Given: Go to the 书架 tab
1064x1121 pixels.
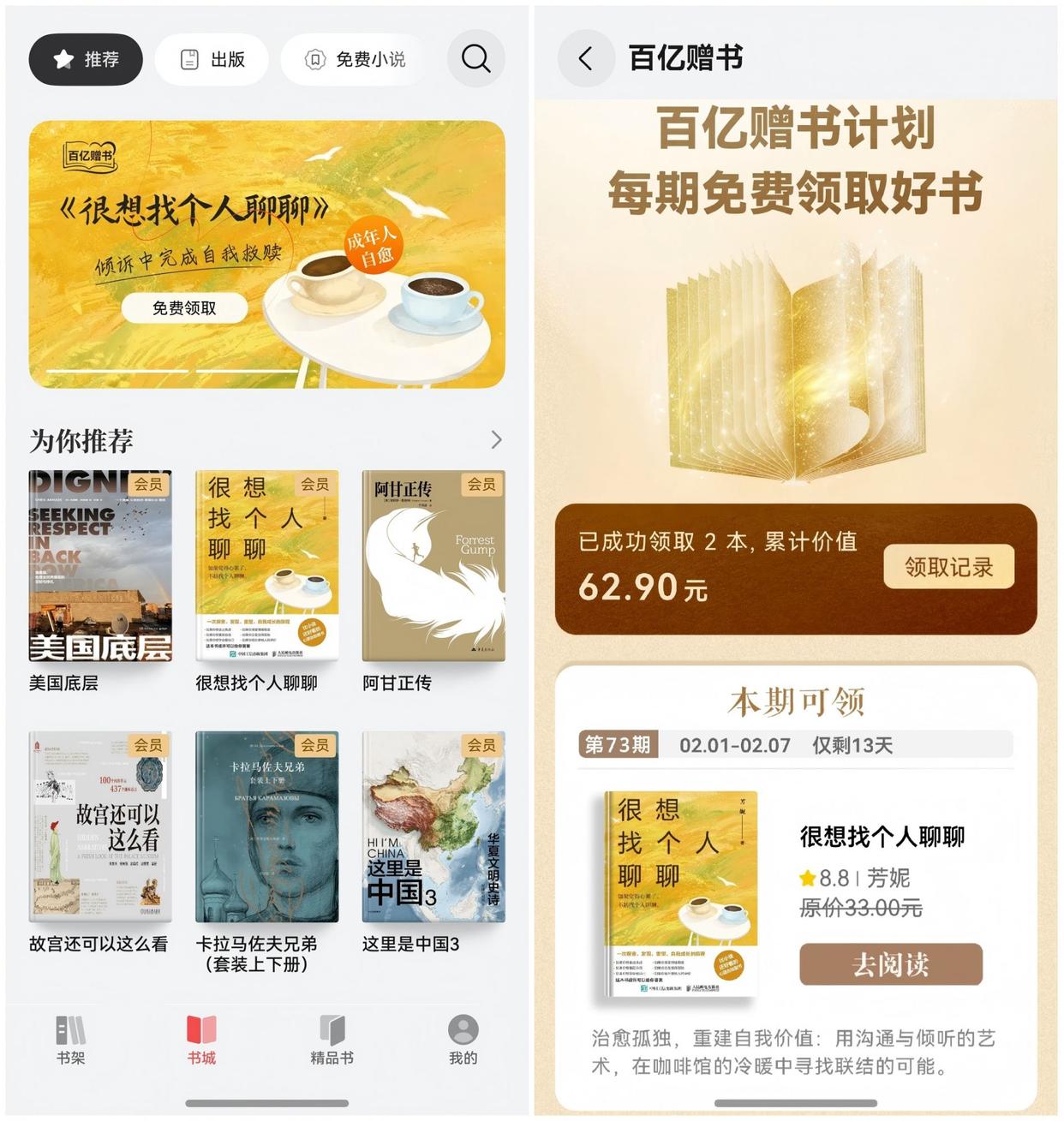Looking at the screenshot, I should tap(71, 1040).
